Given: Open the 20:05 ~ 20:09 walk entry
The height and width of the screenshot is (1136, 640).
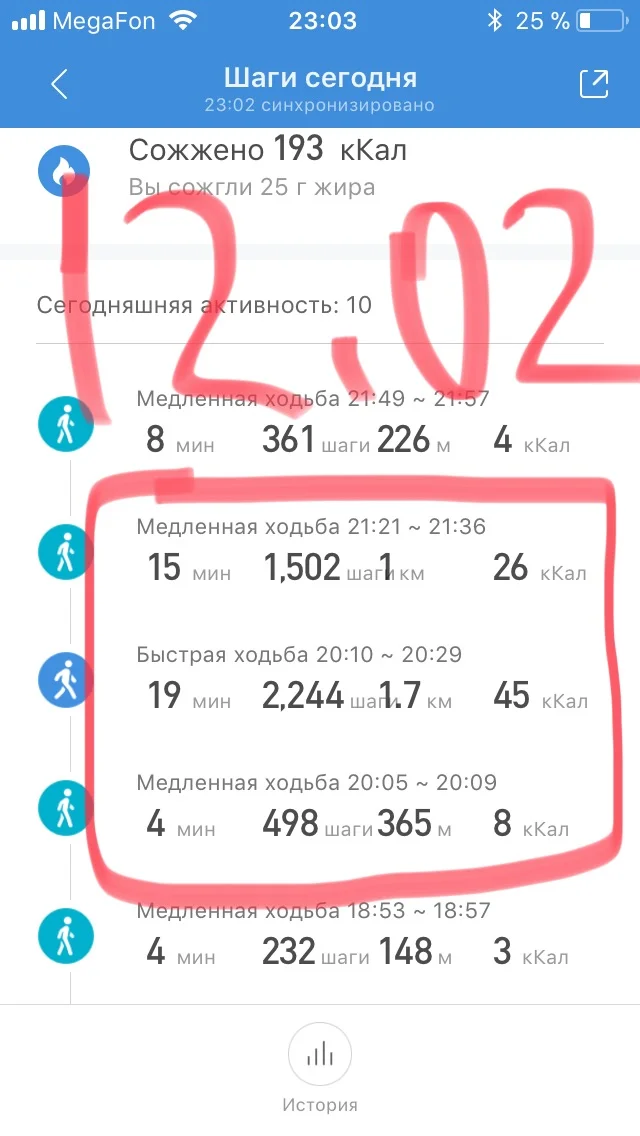Looking at the screenshot, I should coord(320,807).
